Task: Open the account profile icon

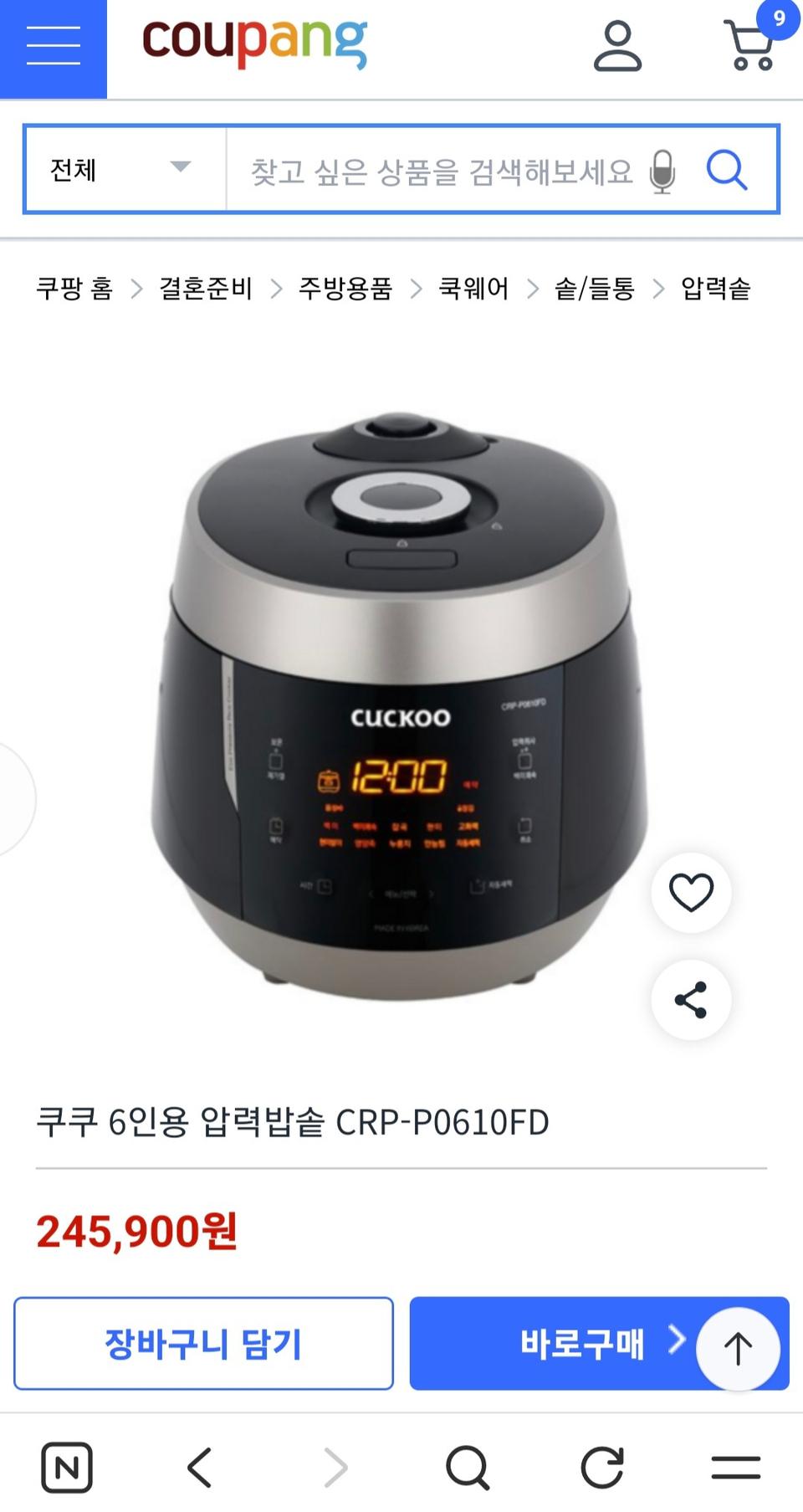Action: (x=618, y=46)
